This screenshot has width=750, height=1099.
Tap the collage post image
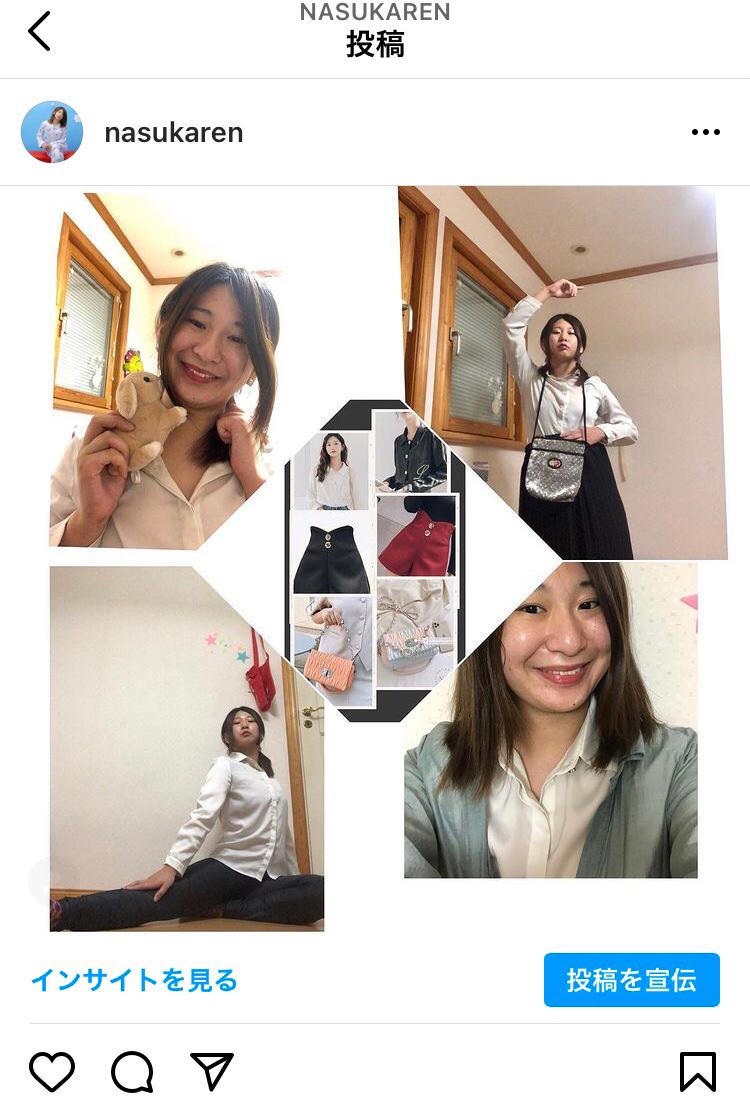point(375,560)
